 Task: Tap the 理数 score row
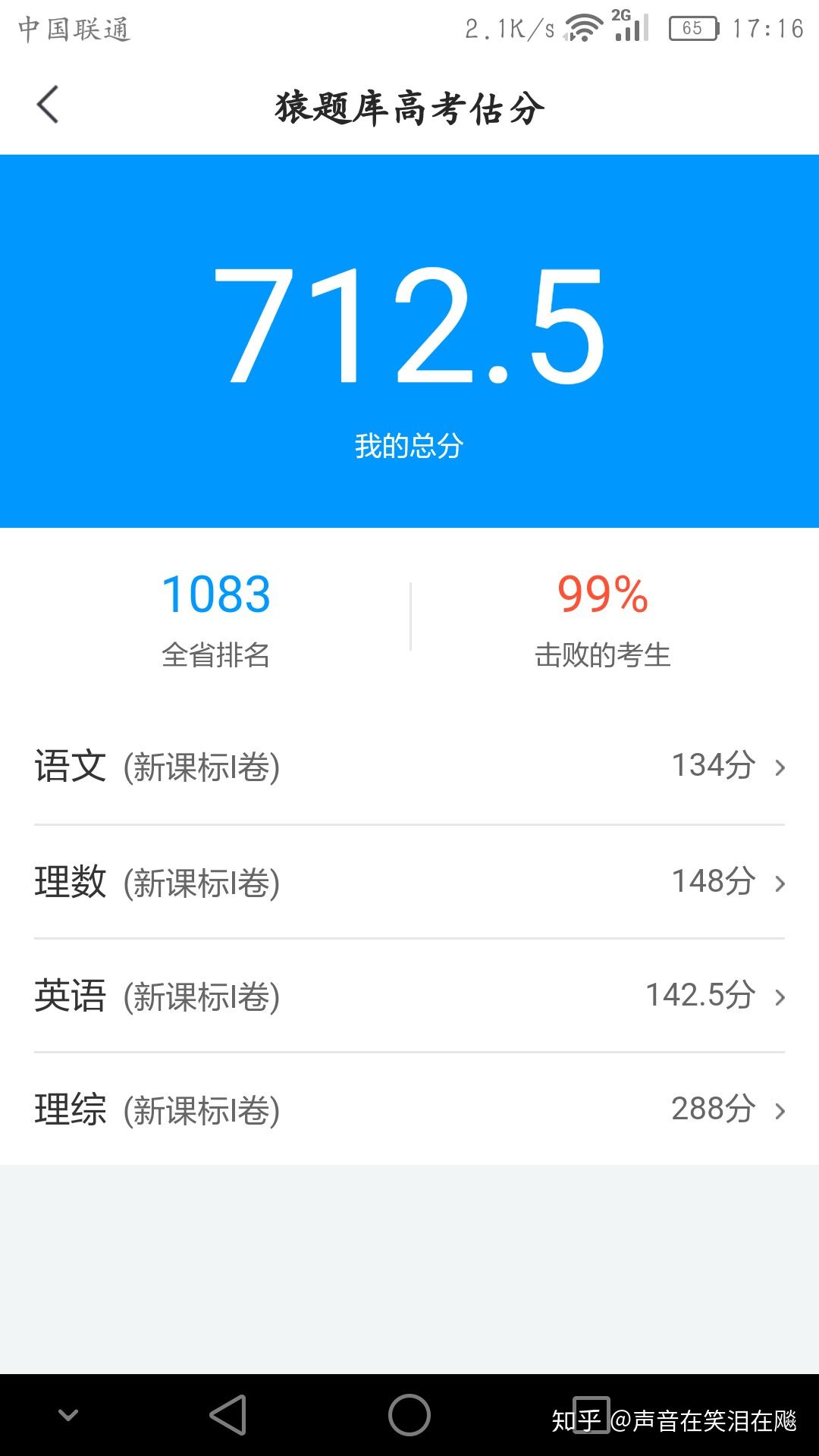409,882
